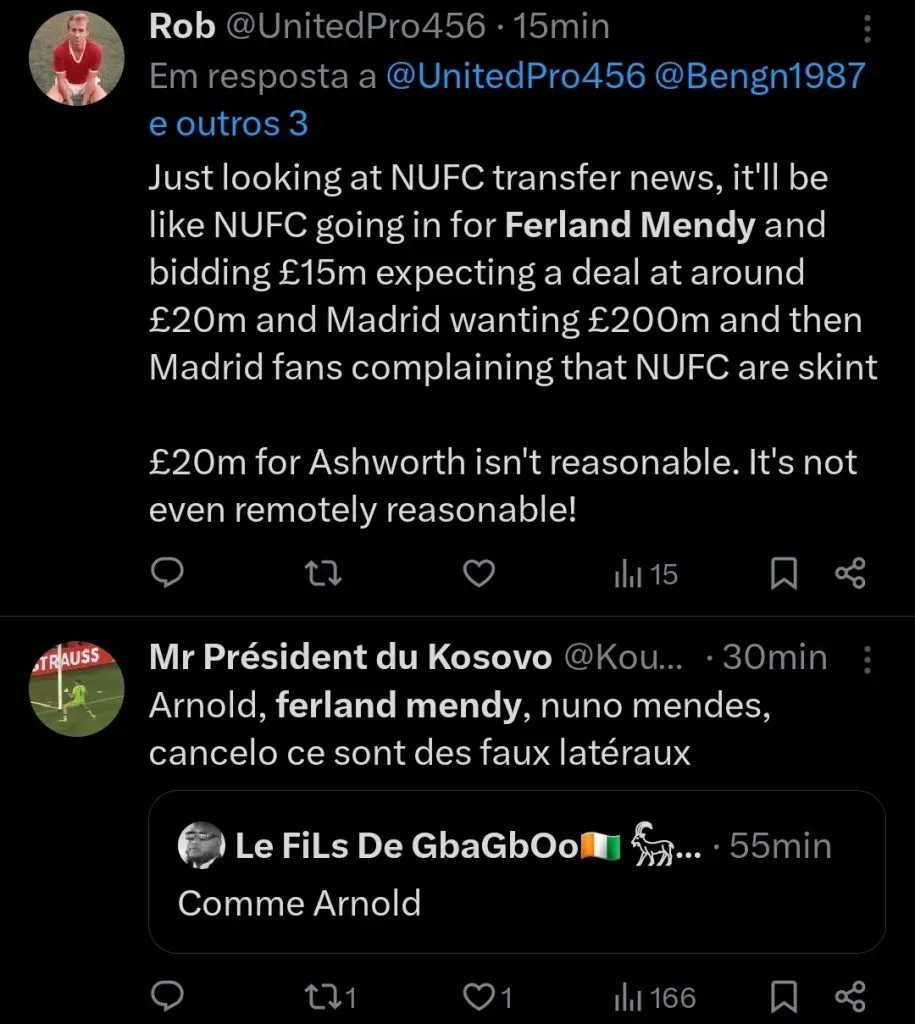Share Rob's tweet
Viewport: 915px width, 1024px height.
coord(849,573)
